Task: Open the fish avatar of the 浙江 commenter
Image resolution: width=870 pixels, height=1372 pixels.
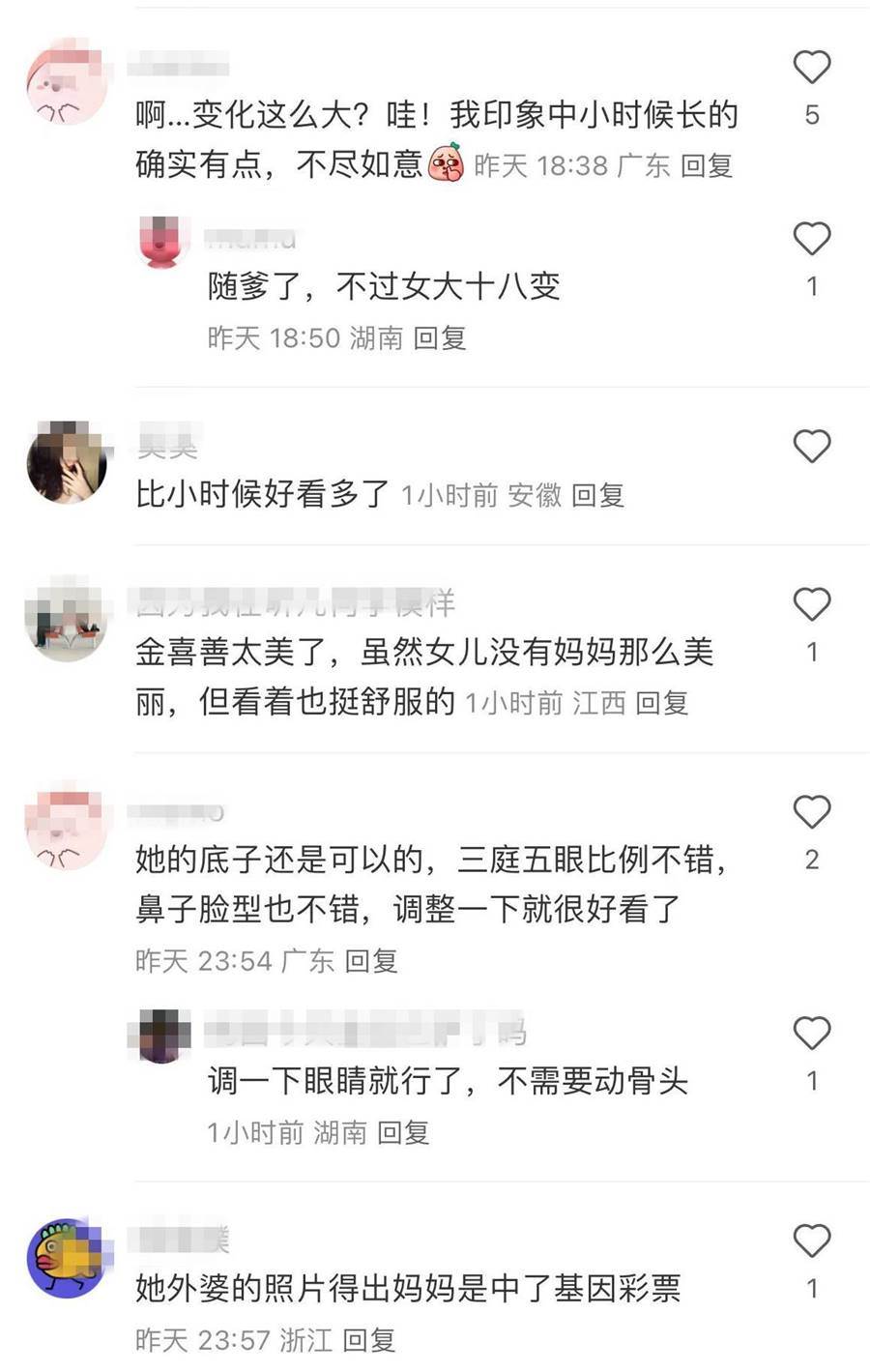Action: coord(67,1257)
